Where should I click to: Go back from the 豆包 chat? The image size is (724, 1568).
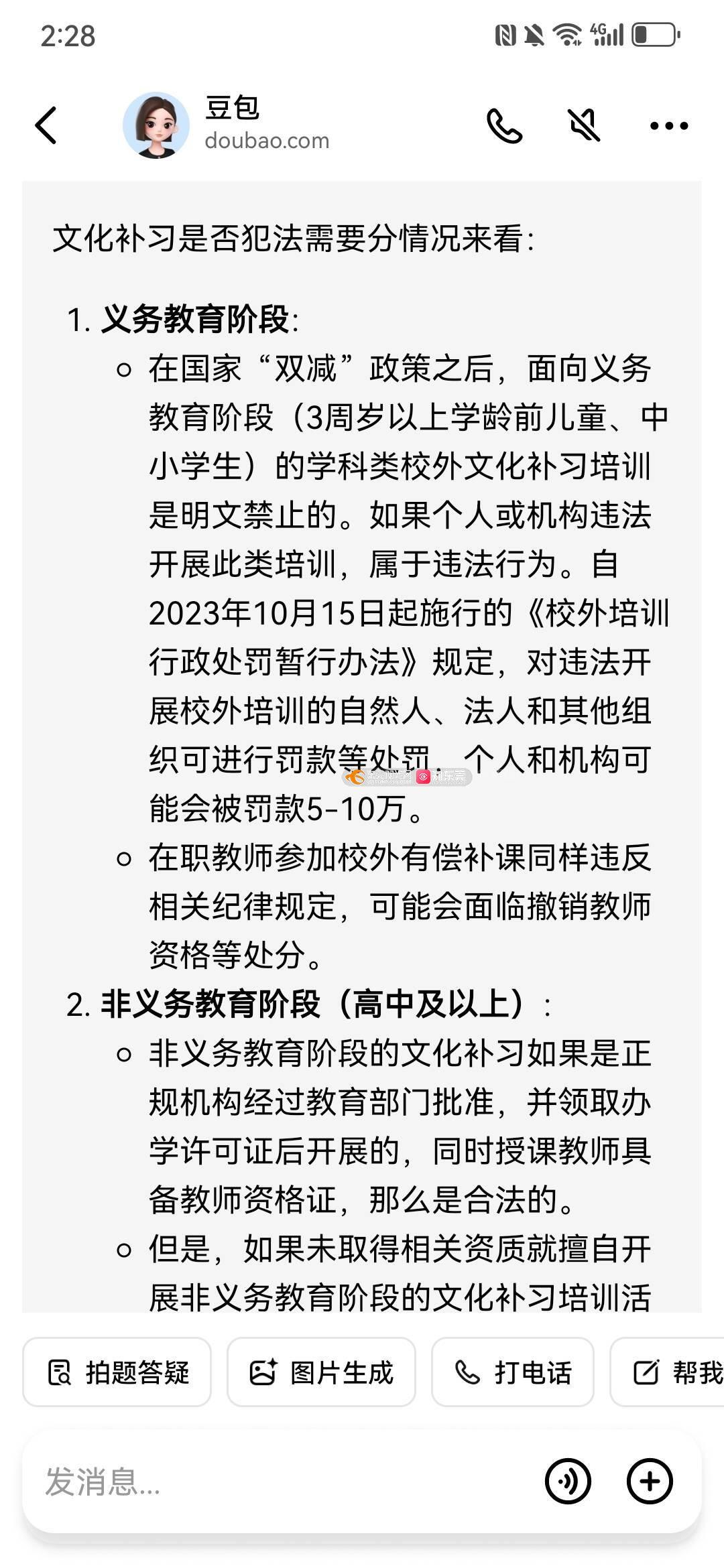pos(46,125)
